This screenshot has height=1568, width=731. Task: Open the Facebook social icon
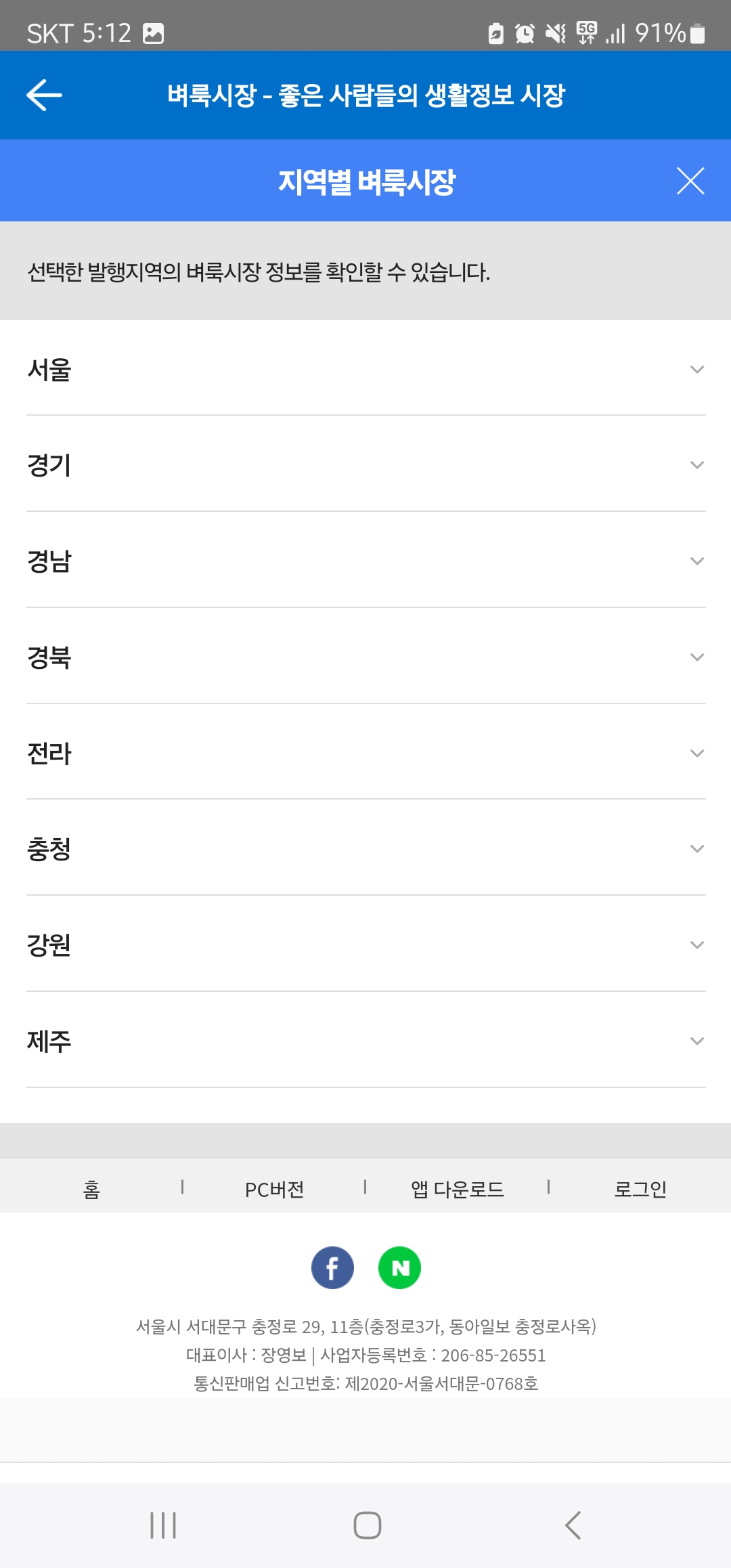pos(332,1267)
